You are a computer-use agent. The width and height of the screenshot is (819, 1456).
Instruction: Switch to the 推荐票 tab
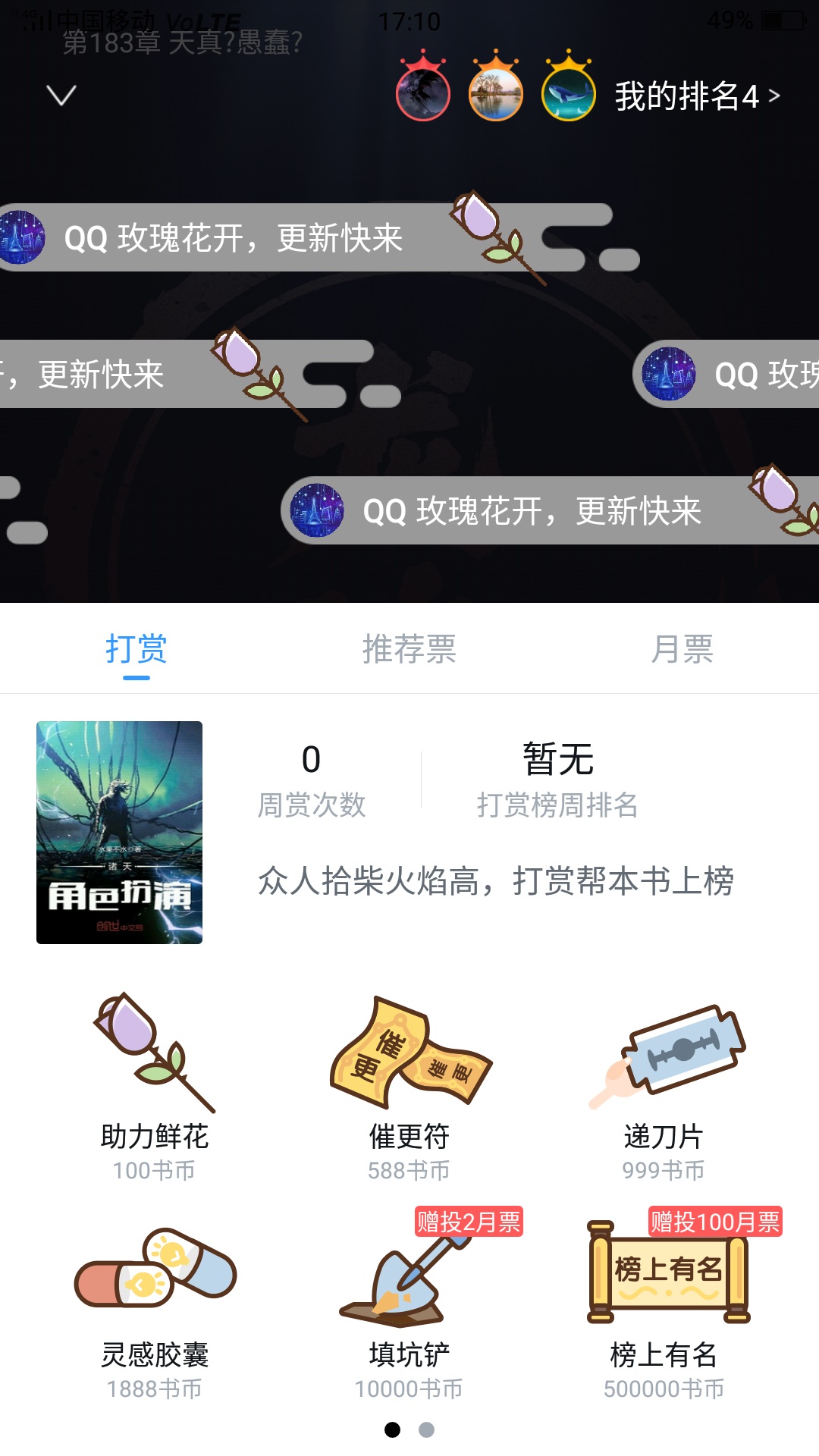(x=409, y=649)
